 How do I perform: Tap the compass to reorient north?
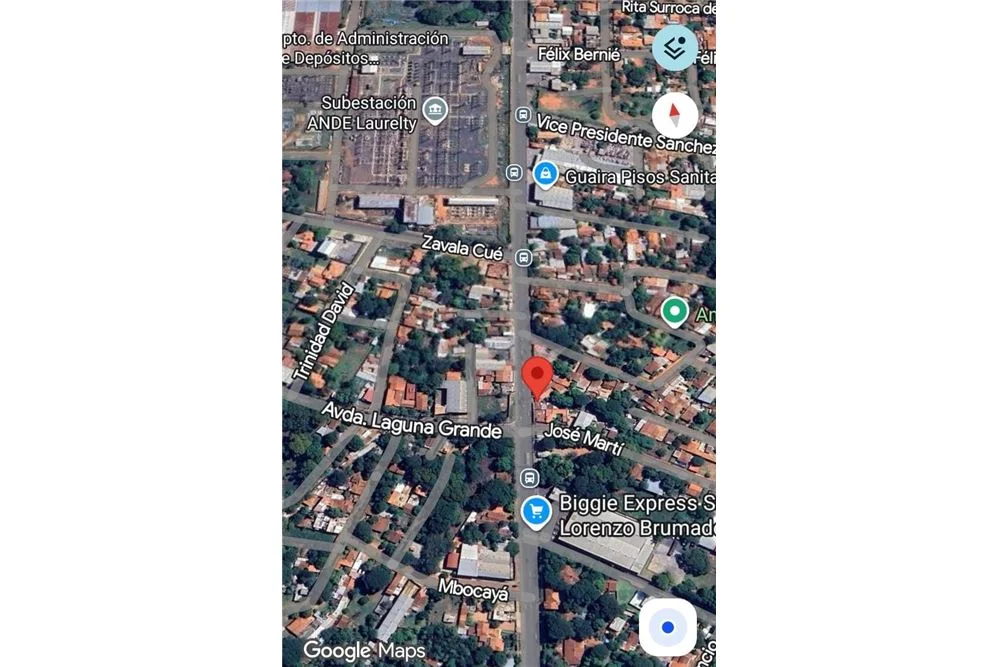tap(675, 115)
